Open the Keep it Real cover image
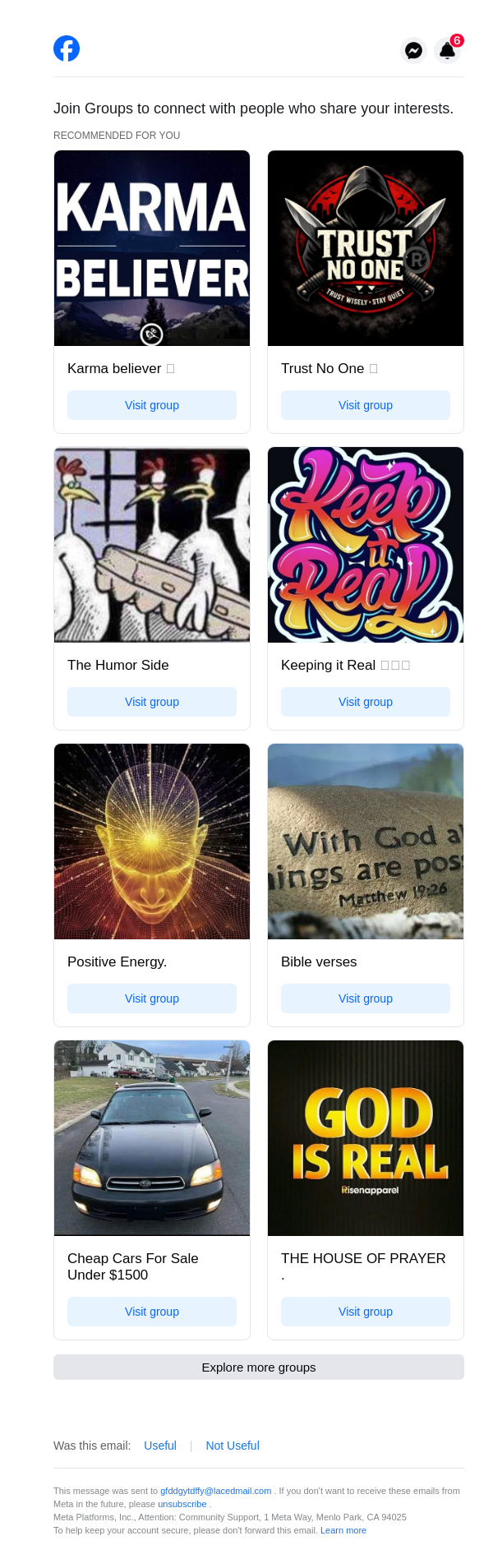Image resolution: width=493 pixels, height=1568 pixels. pos(366,545)
